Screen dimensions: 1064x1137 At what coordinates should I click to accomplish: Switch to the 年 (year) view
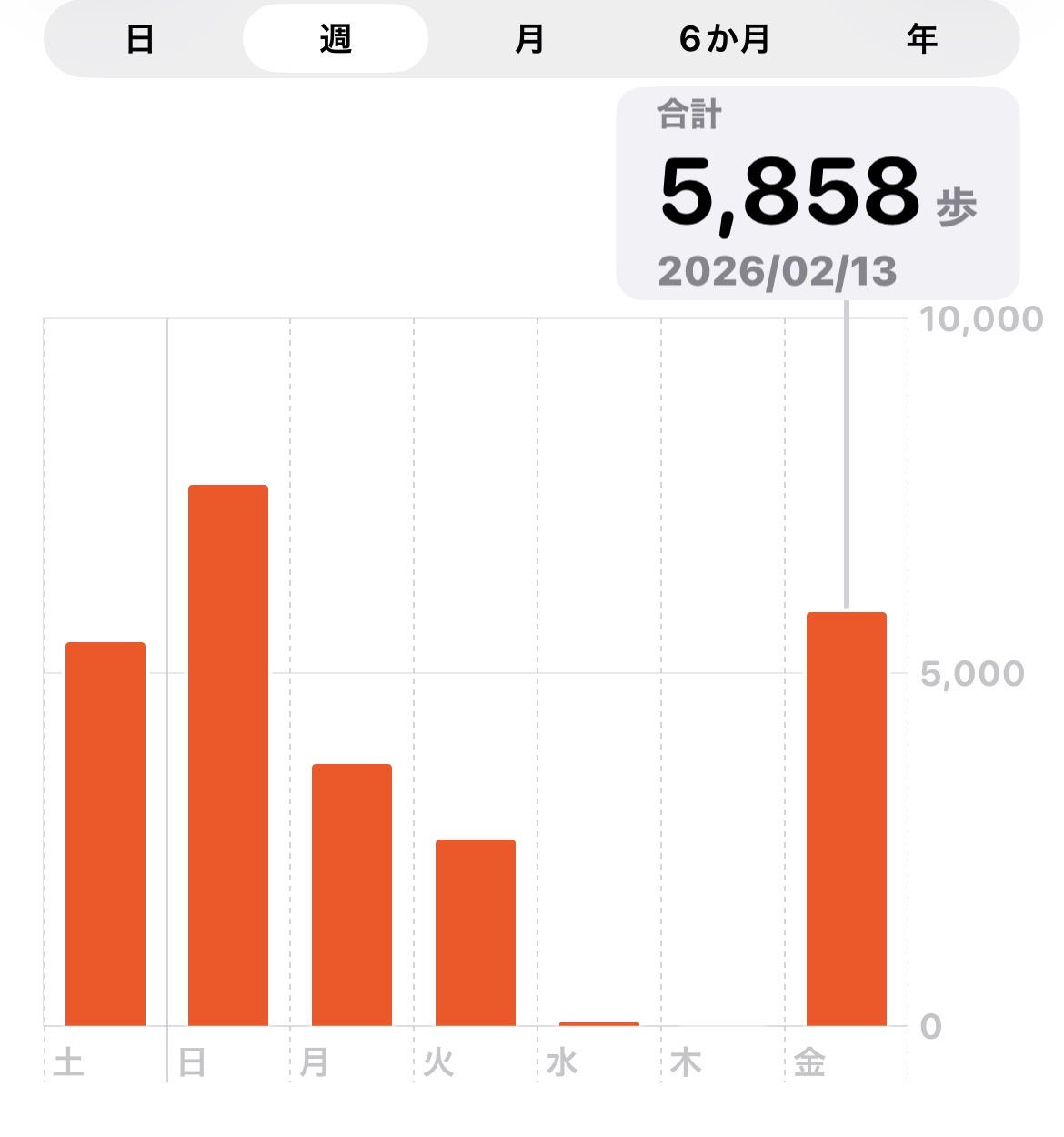click(921, 39)
